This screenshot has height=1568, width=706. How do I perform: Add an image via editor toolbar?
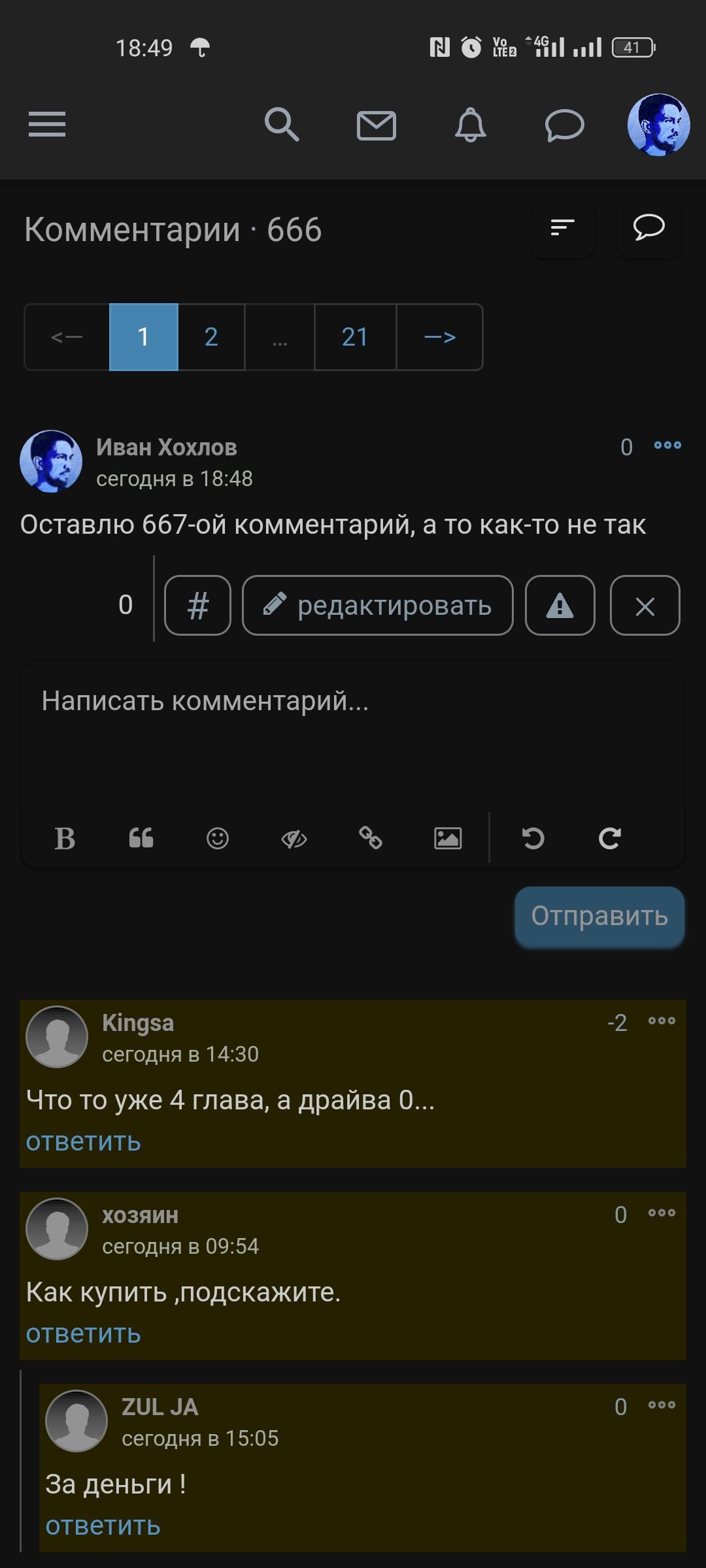(x=448, y=838)
